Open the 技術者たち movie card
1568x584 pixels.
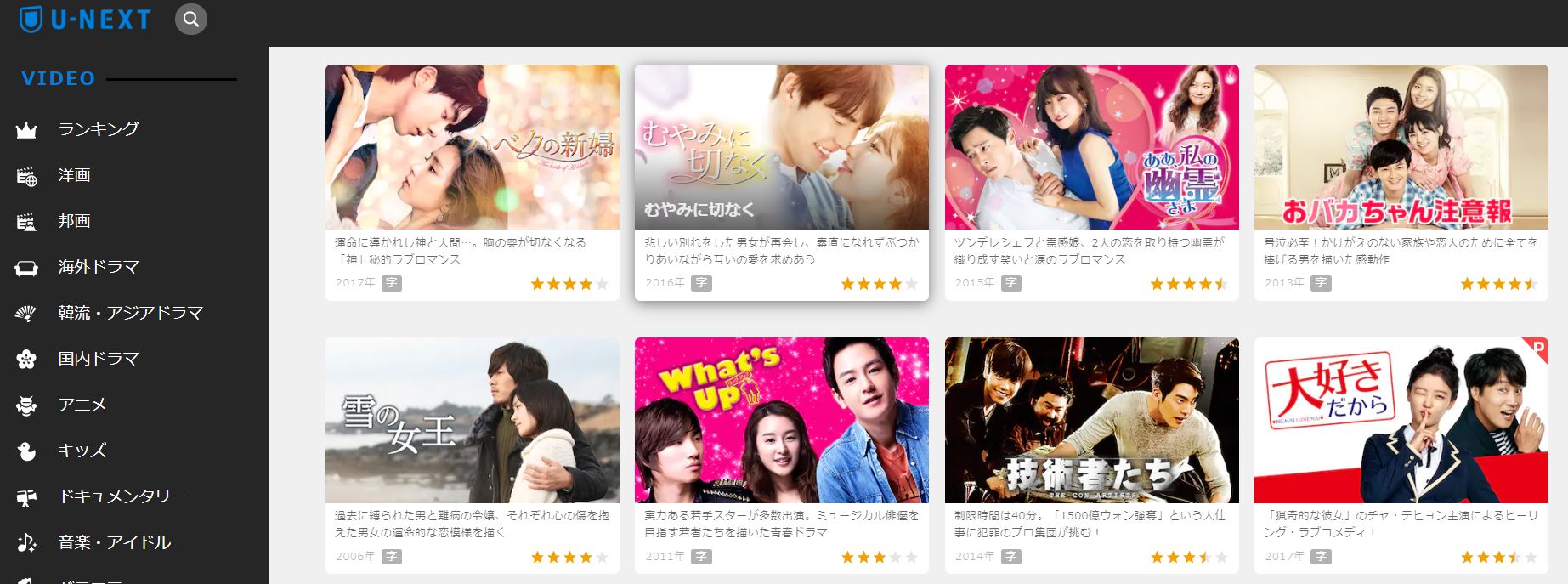(x=1091, y=421)
